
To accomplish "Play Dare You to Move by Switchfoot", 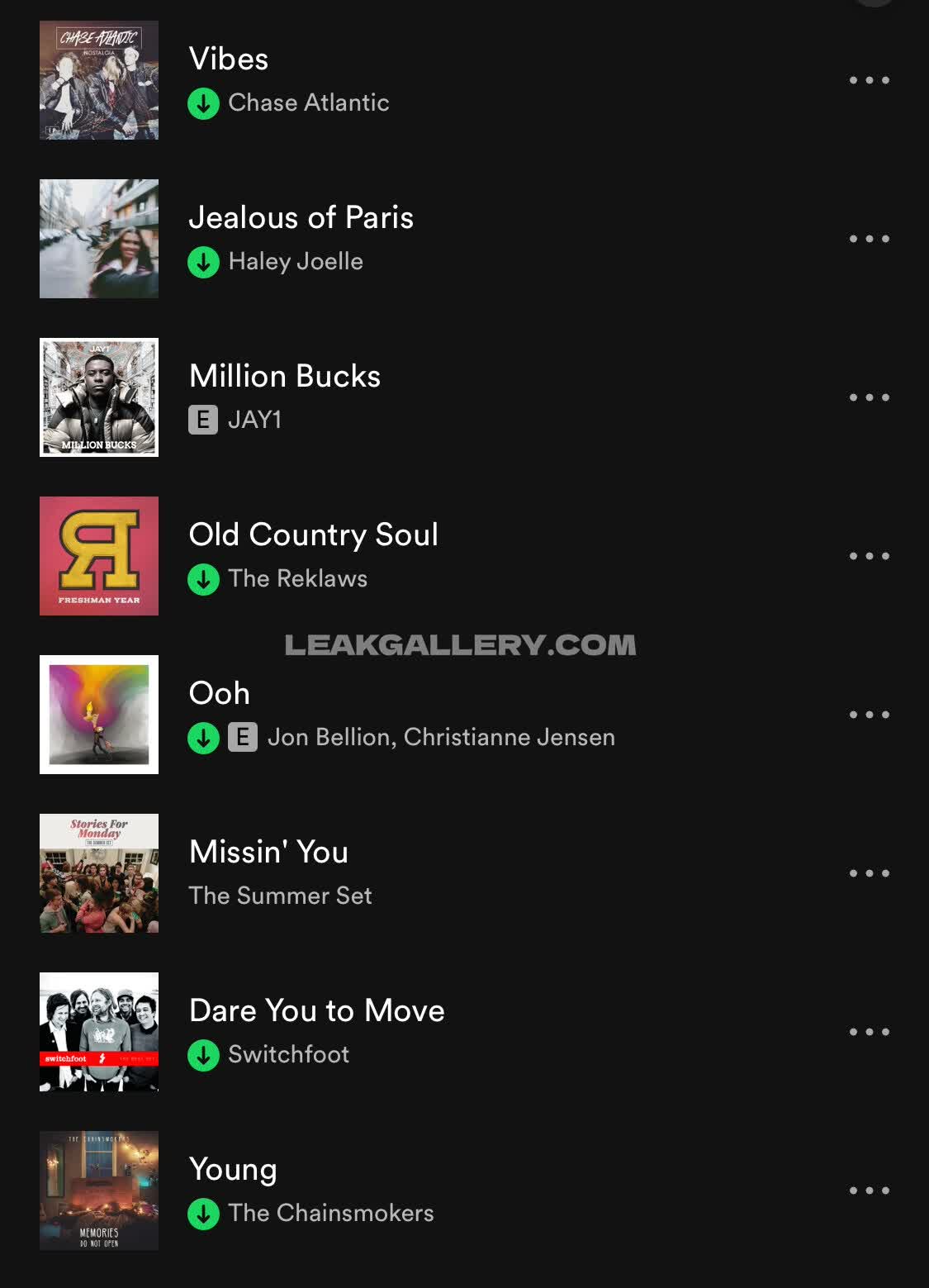I will (316, 1011).
